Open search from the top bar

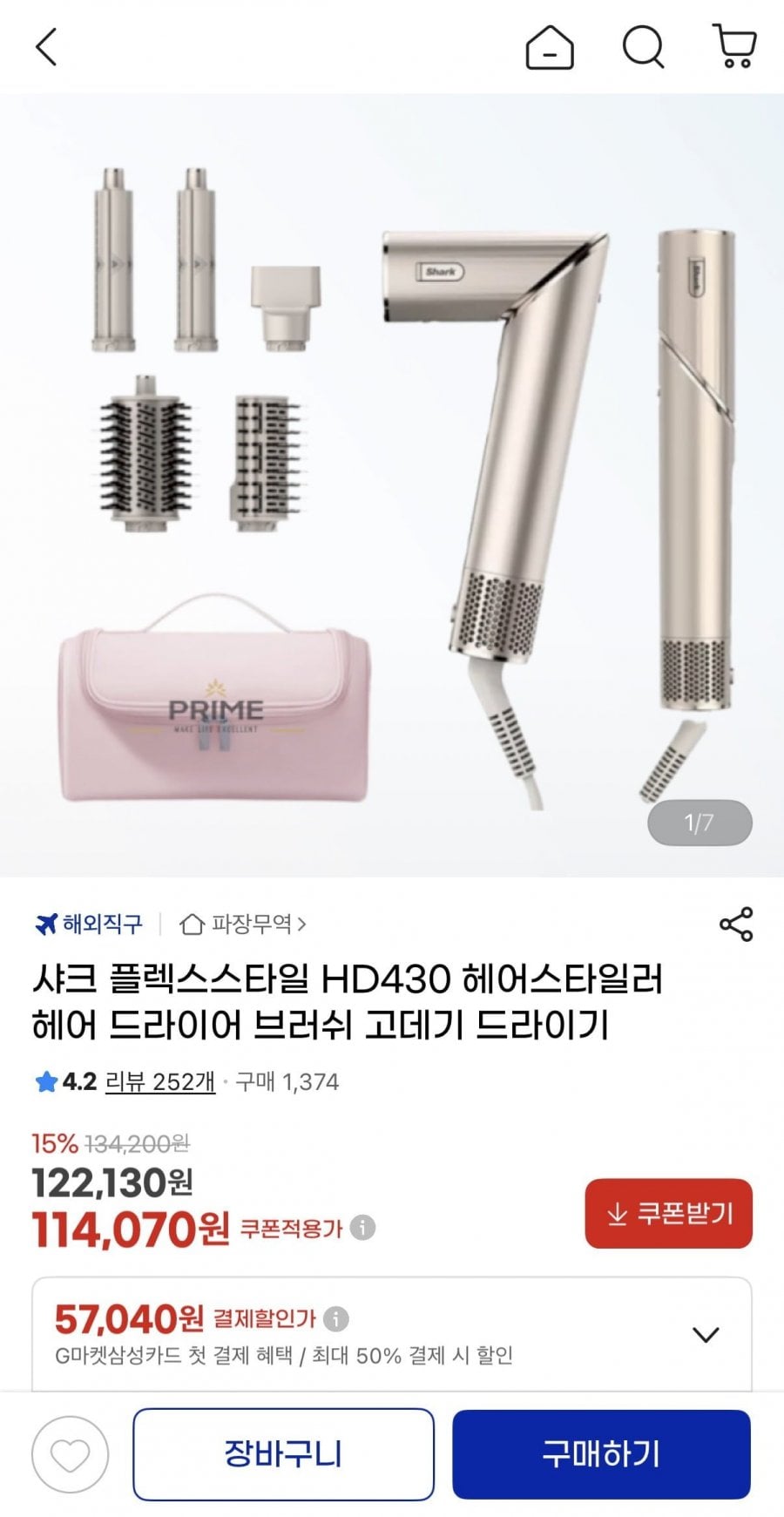tap(643, 47)
